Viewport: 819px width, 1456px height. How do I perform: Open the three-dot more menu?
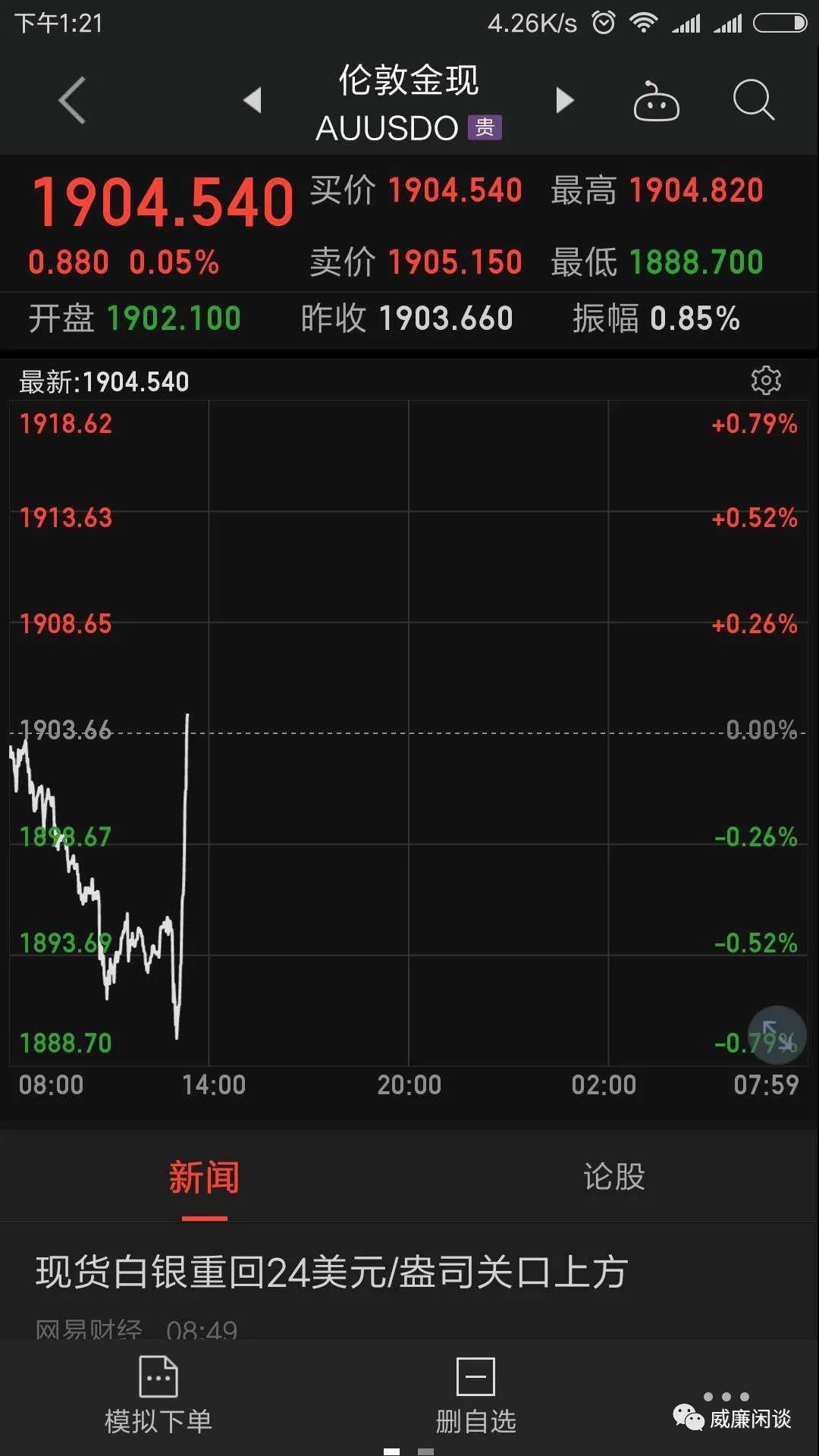[726, 1397]
